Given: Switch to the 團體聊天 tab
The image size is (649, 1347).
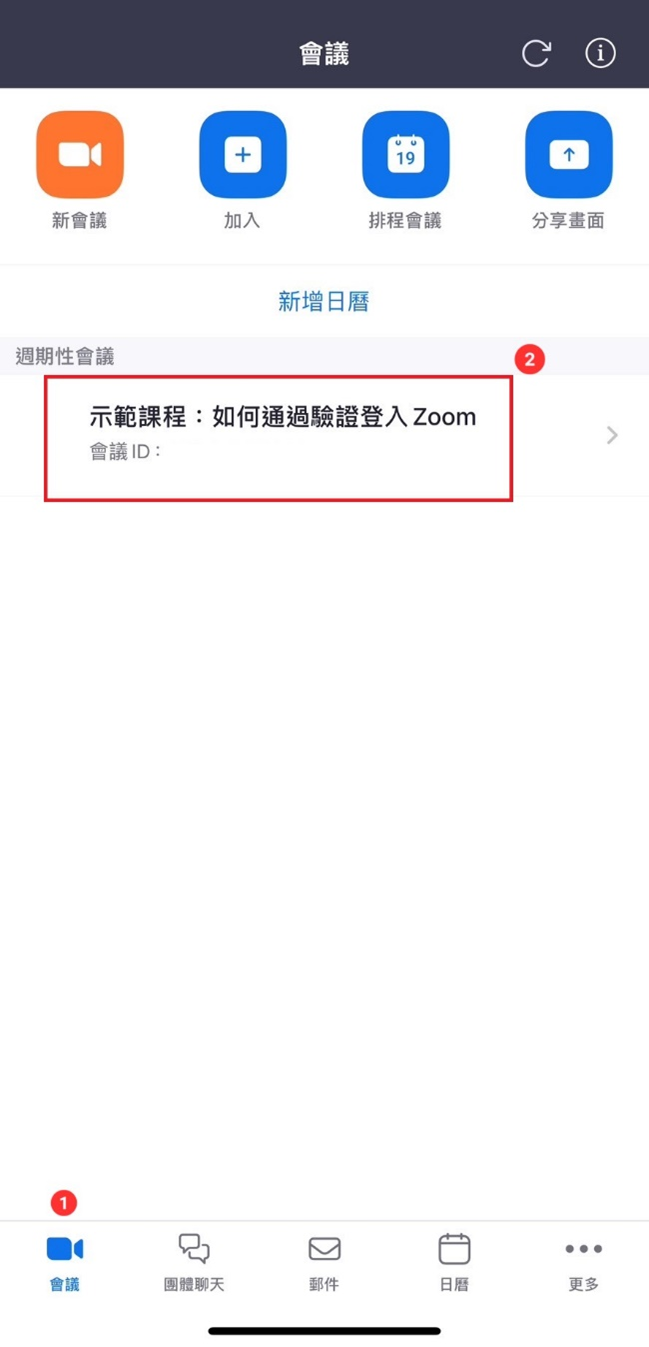Looking at the screenshot, I should (194, 1261).
